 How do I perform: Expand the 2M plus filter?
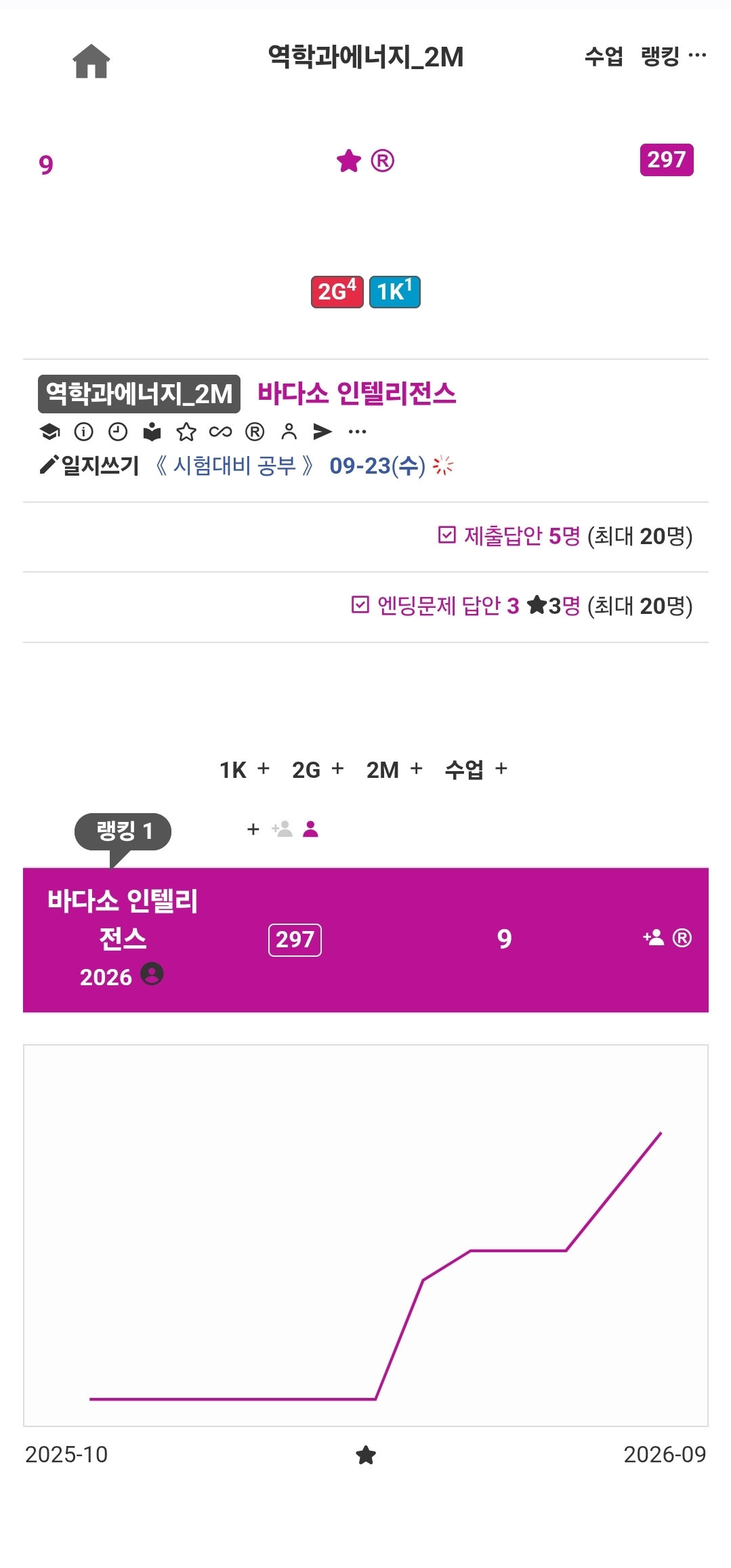(x=394, y=770)
